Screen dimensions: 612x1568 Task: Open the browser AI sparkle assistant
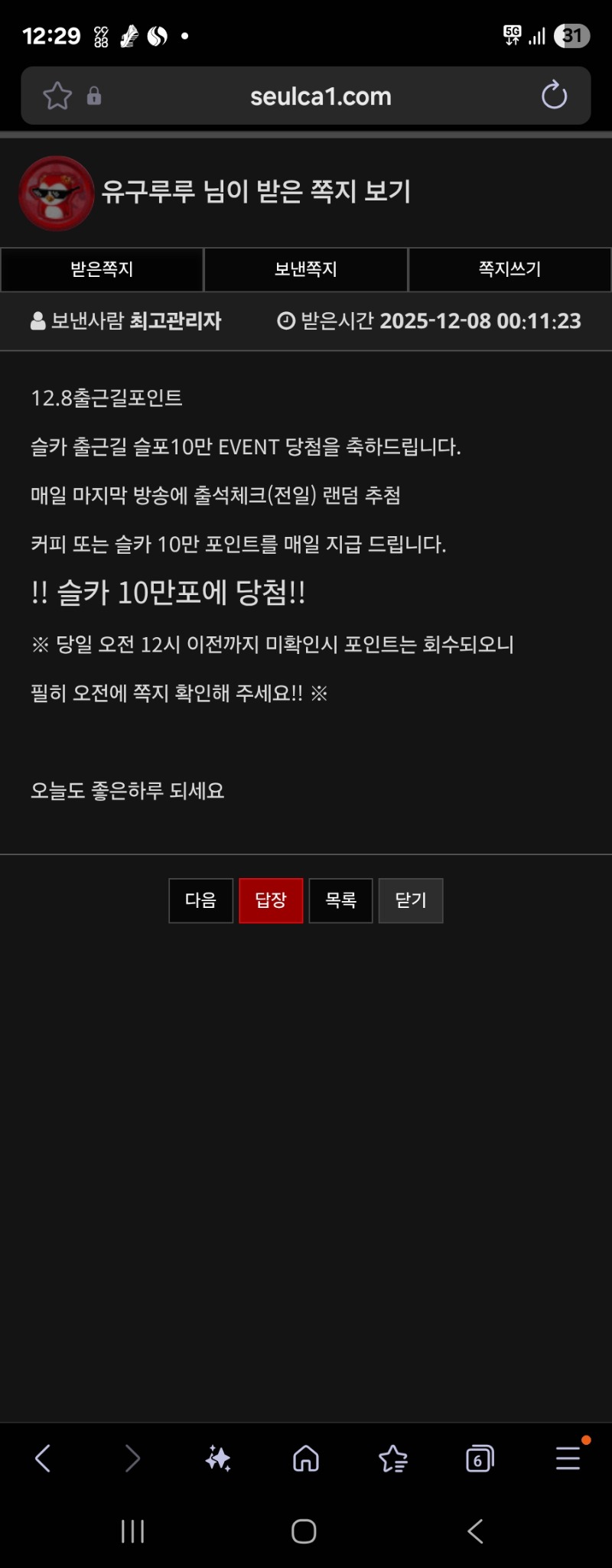click(x=218, y=1459)
